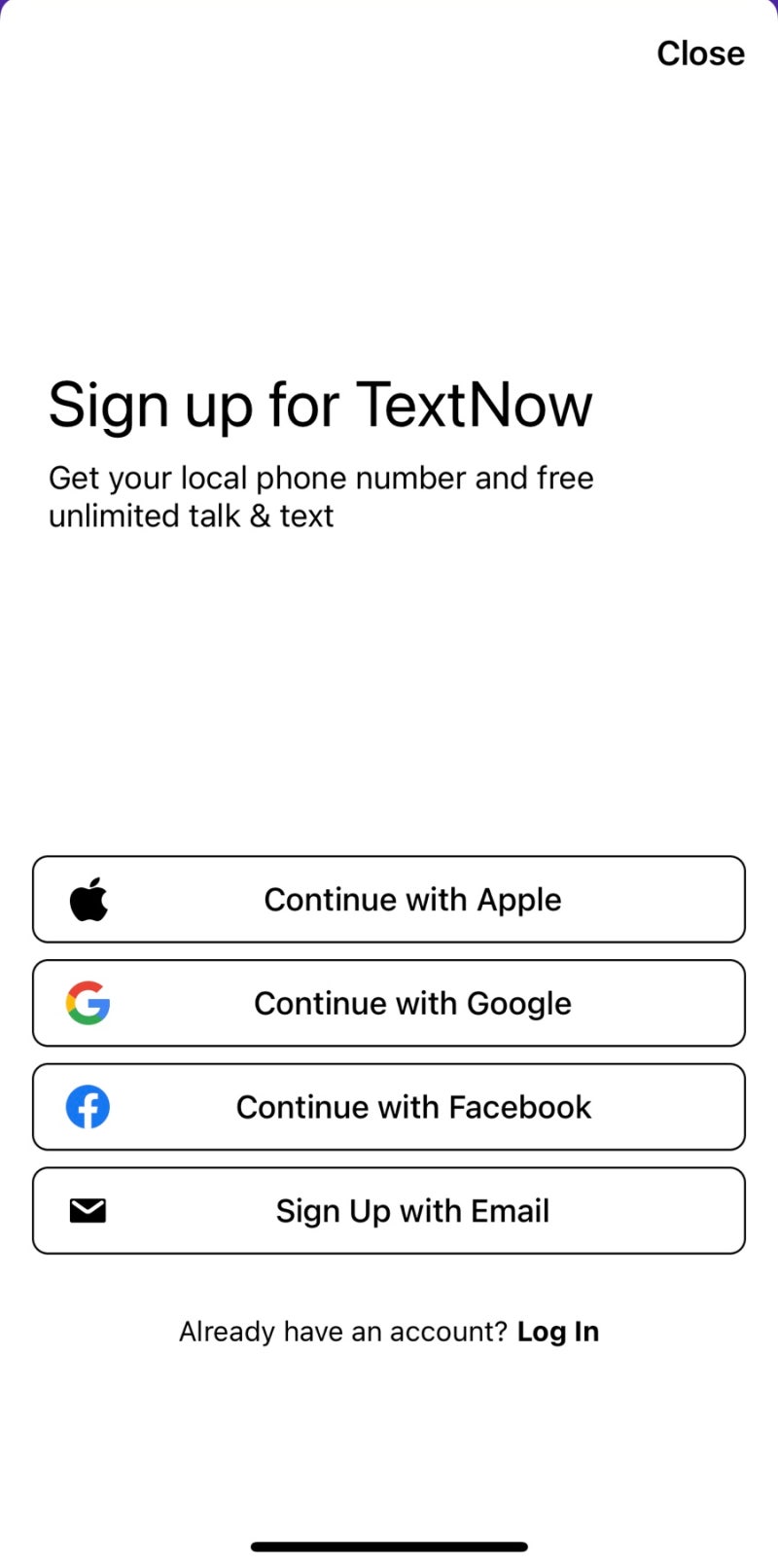Select Continue with Facebook
The height and width of the screenshot is (1568, 778).
click(389, 1107)
